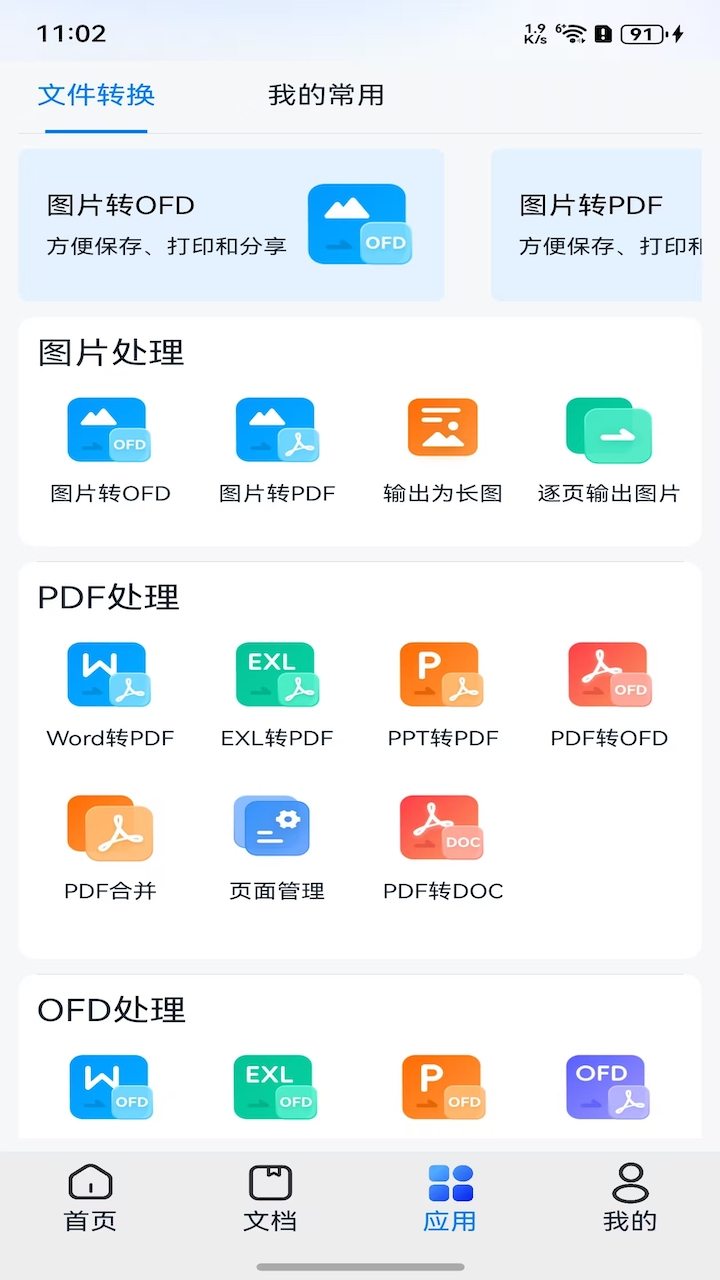
Task: Select the PDF转OFD tool
Action: point(608,675)
